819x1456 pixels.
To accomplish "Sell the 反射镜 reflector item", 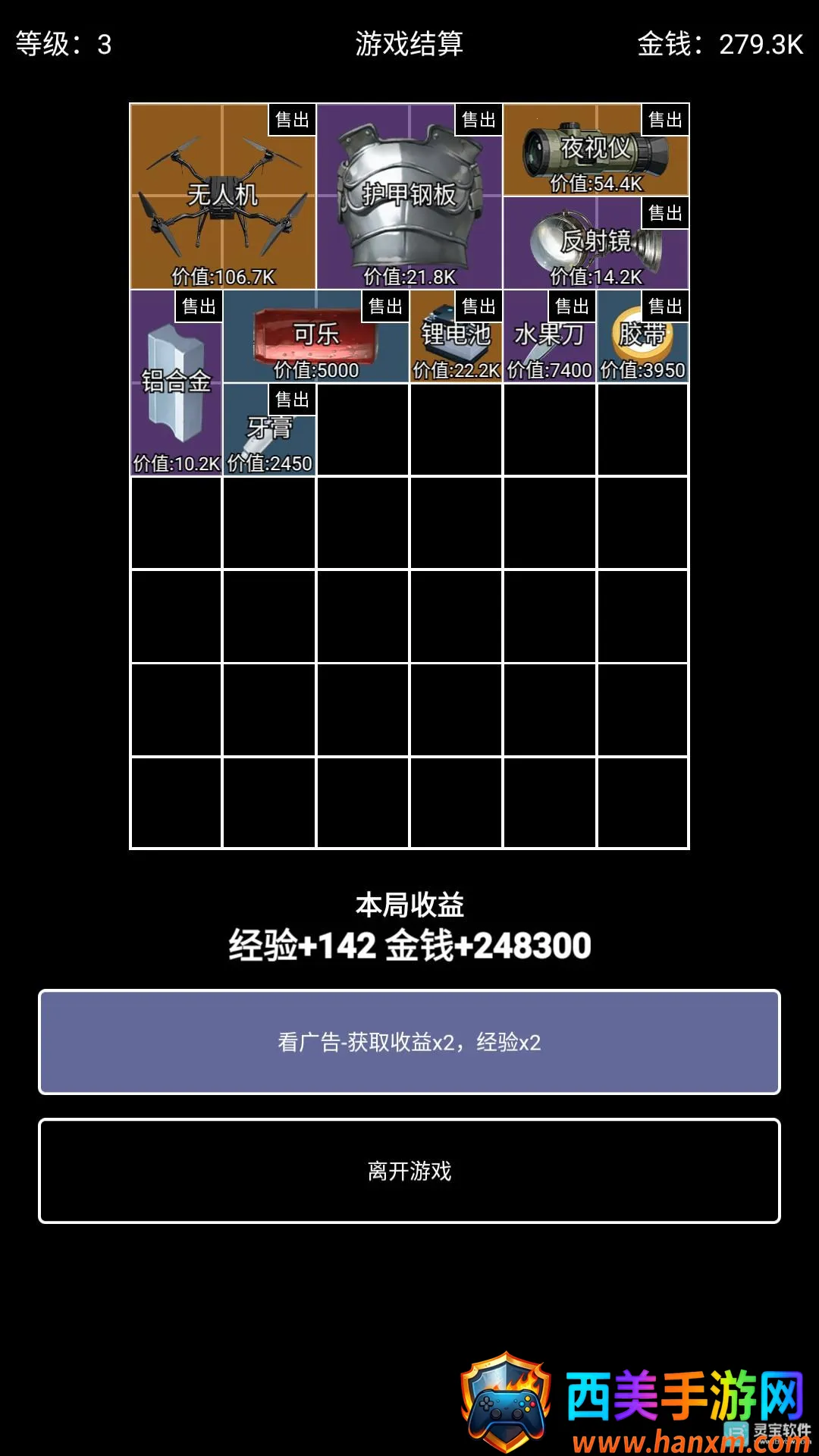I will click(665, 213).
